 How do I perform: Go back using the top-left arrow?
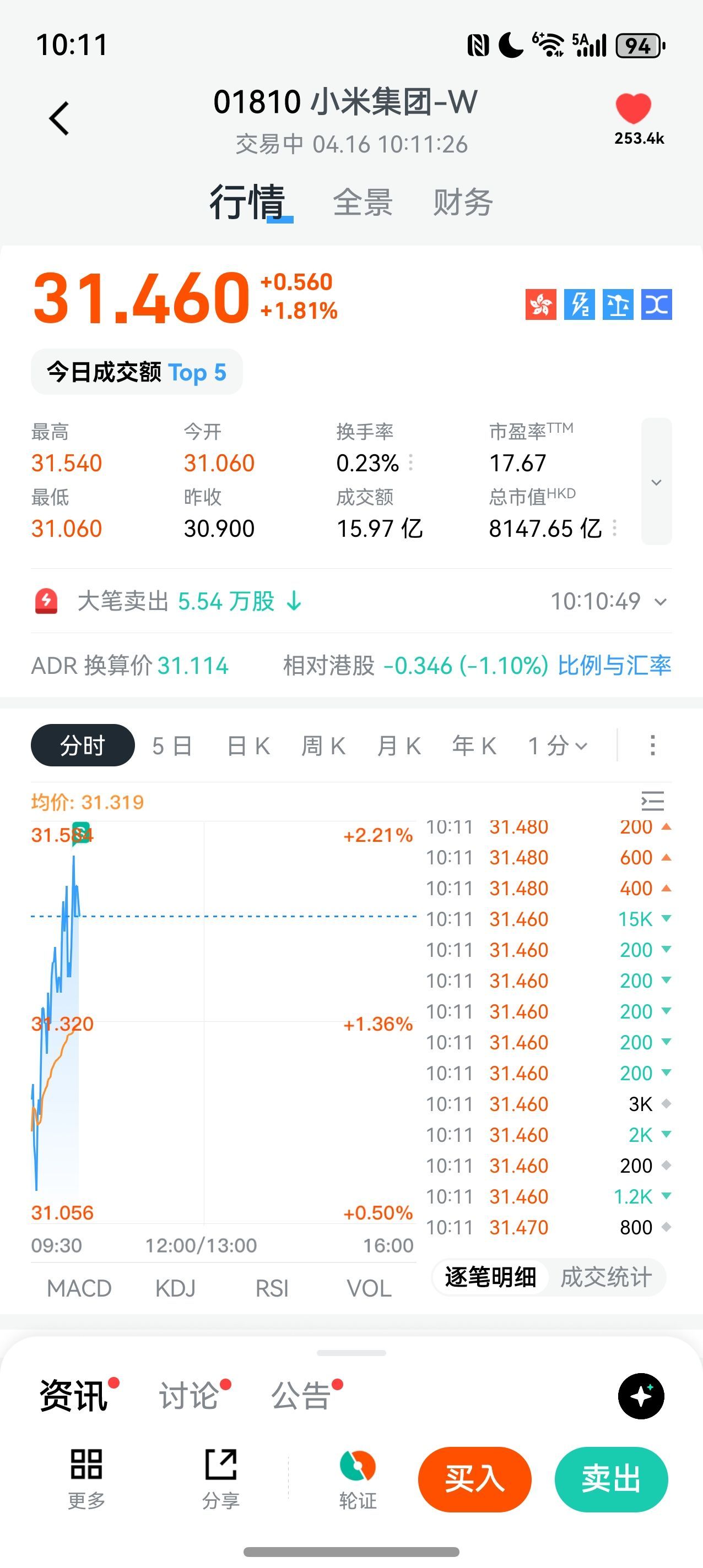pos(59,118)
